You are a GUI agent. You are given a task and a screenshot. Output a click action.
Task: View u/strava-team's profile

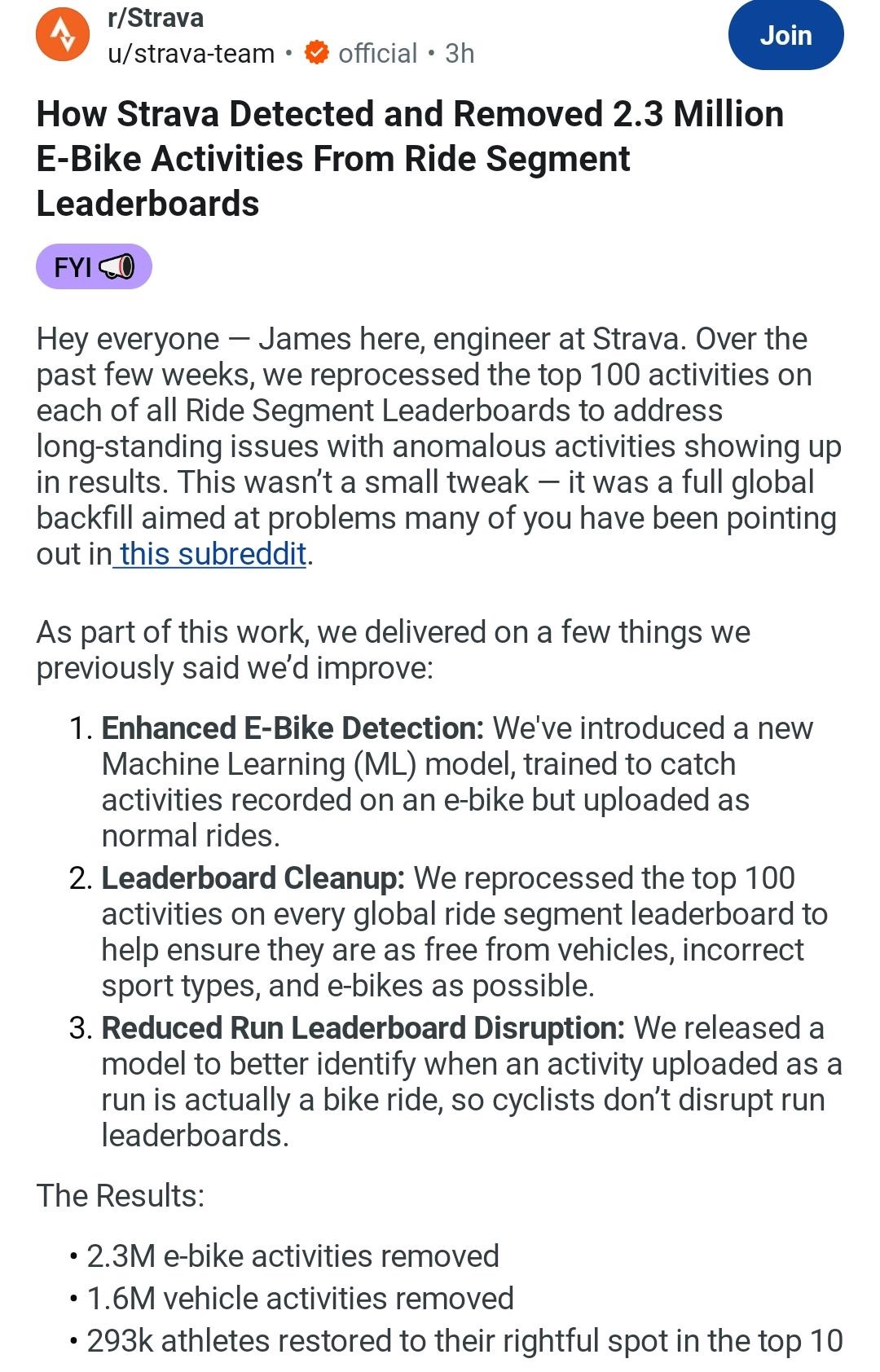[x=191, y=54]
